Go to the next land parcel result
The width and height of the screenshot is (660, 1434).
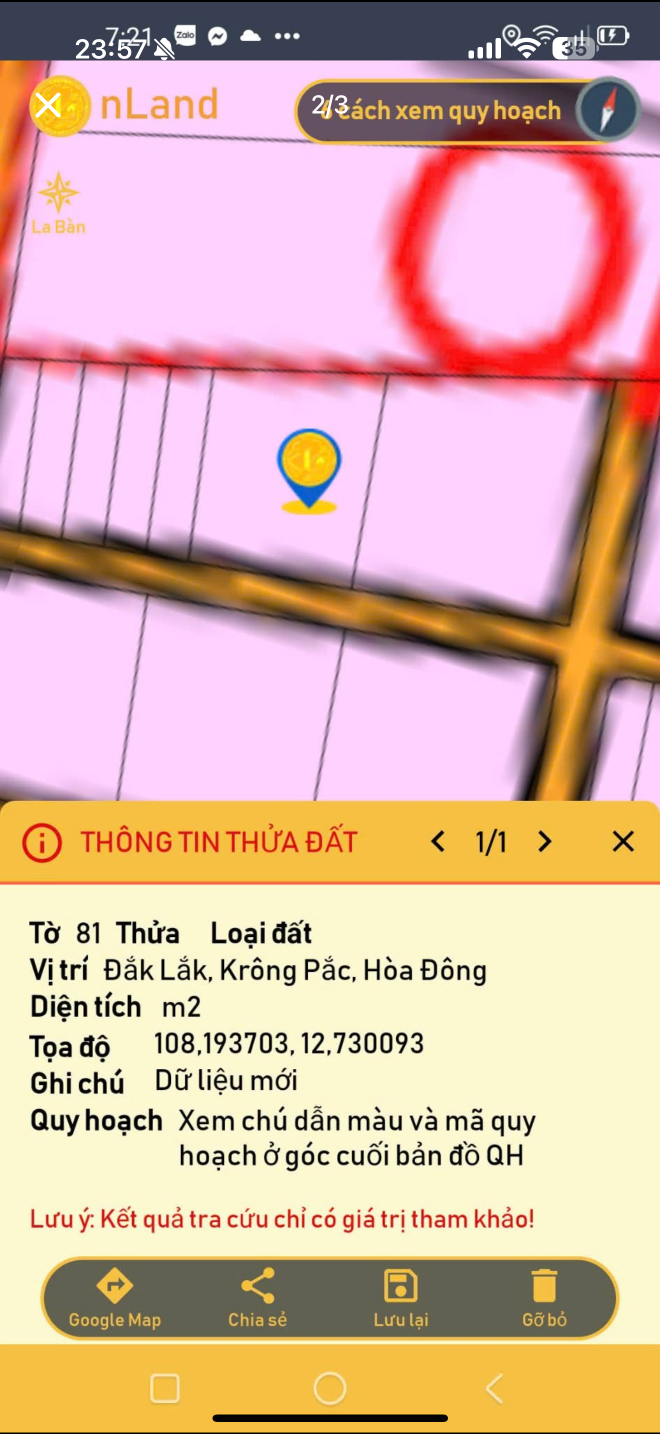click(545, 842)
